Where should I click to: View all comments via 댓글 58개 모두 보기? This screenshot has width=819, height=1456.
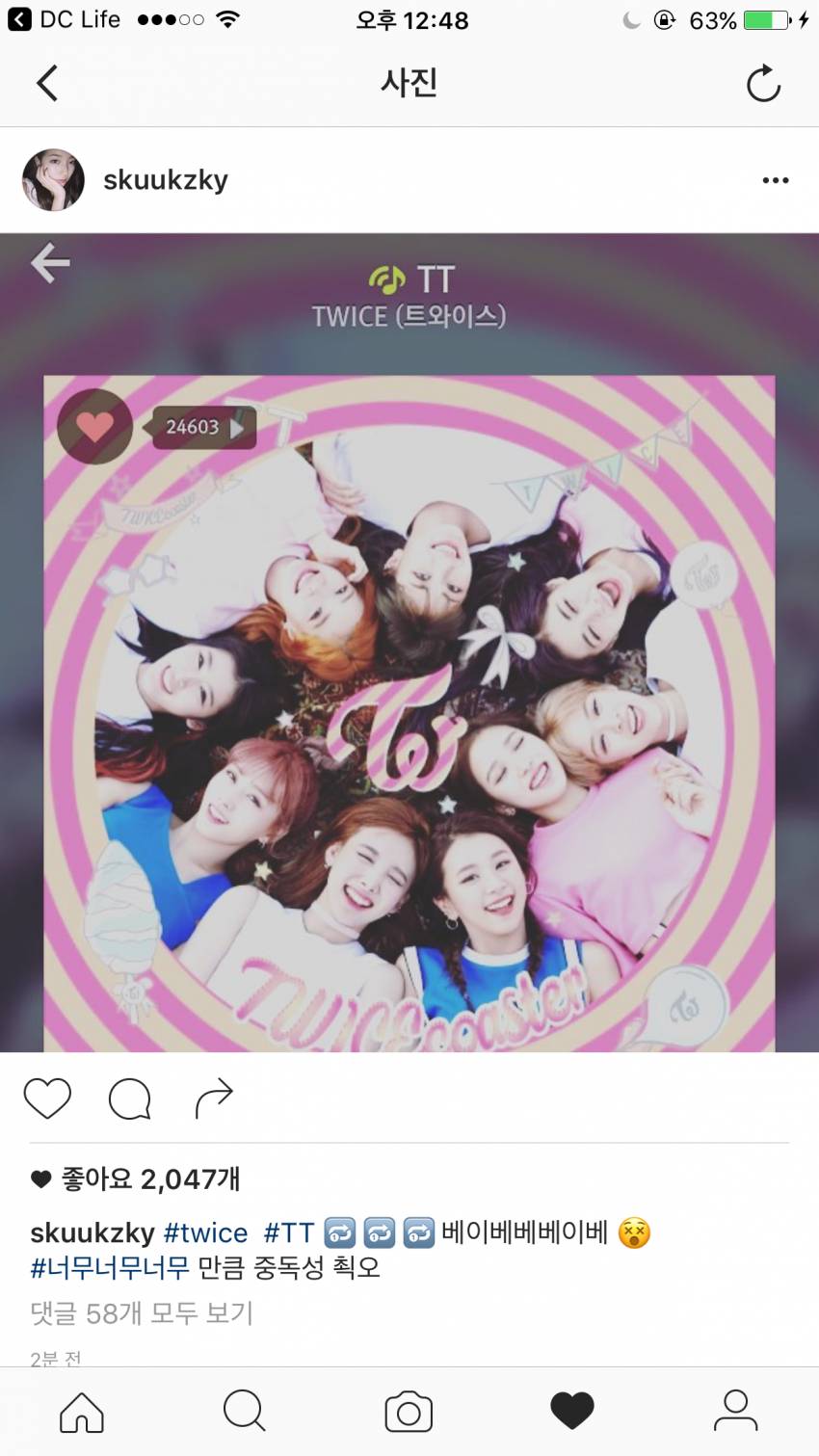click(x=142, y=1312)
